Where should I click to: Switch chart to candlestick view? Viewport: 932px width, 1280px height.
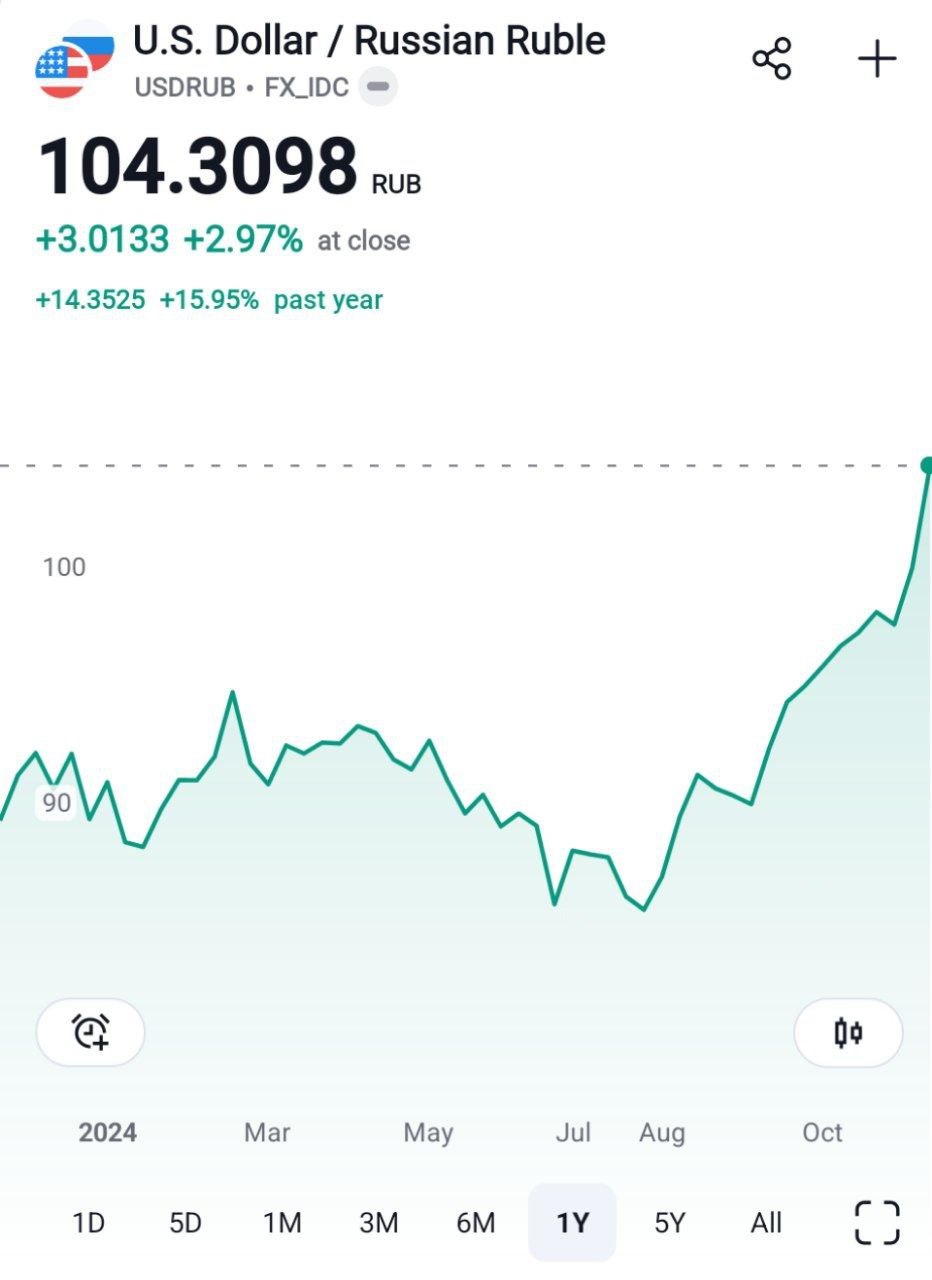848,1031
